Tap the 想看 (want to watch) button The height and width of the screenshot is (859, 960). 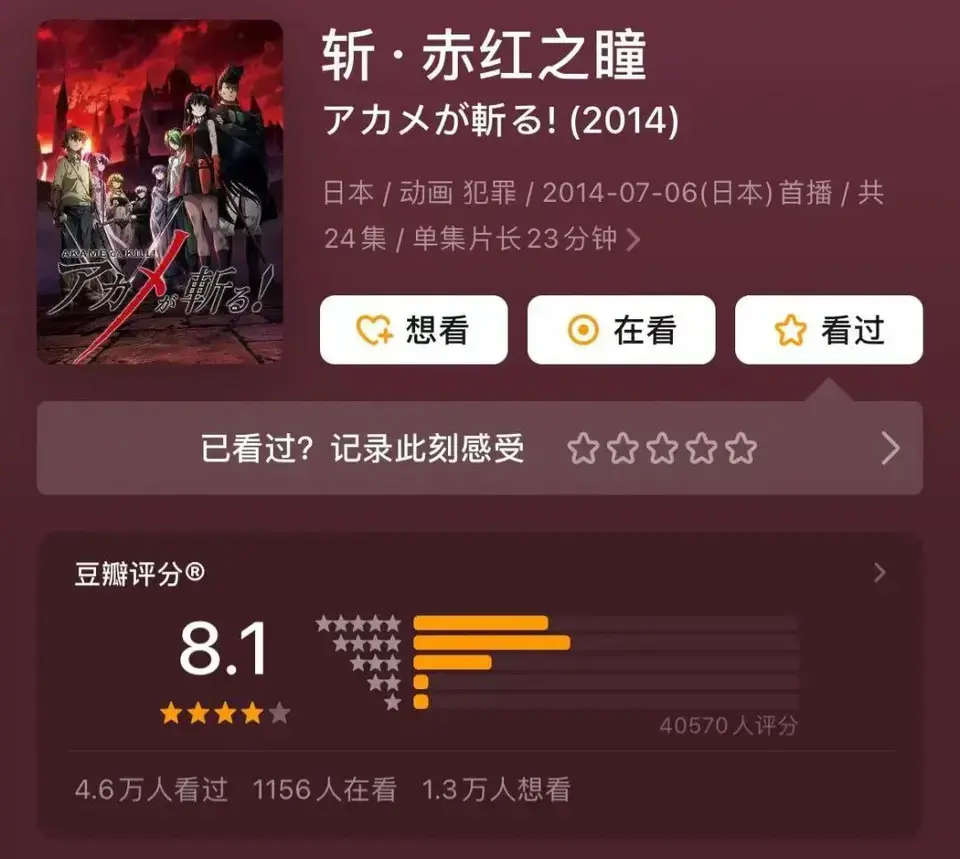pyautogui.click(x=413, y=330)
